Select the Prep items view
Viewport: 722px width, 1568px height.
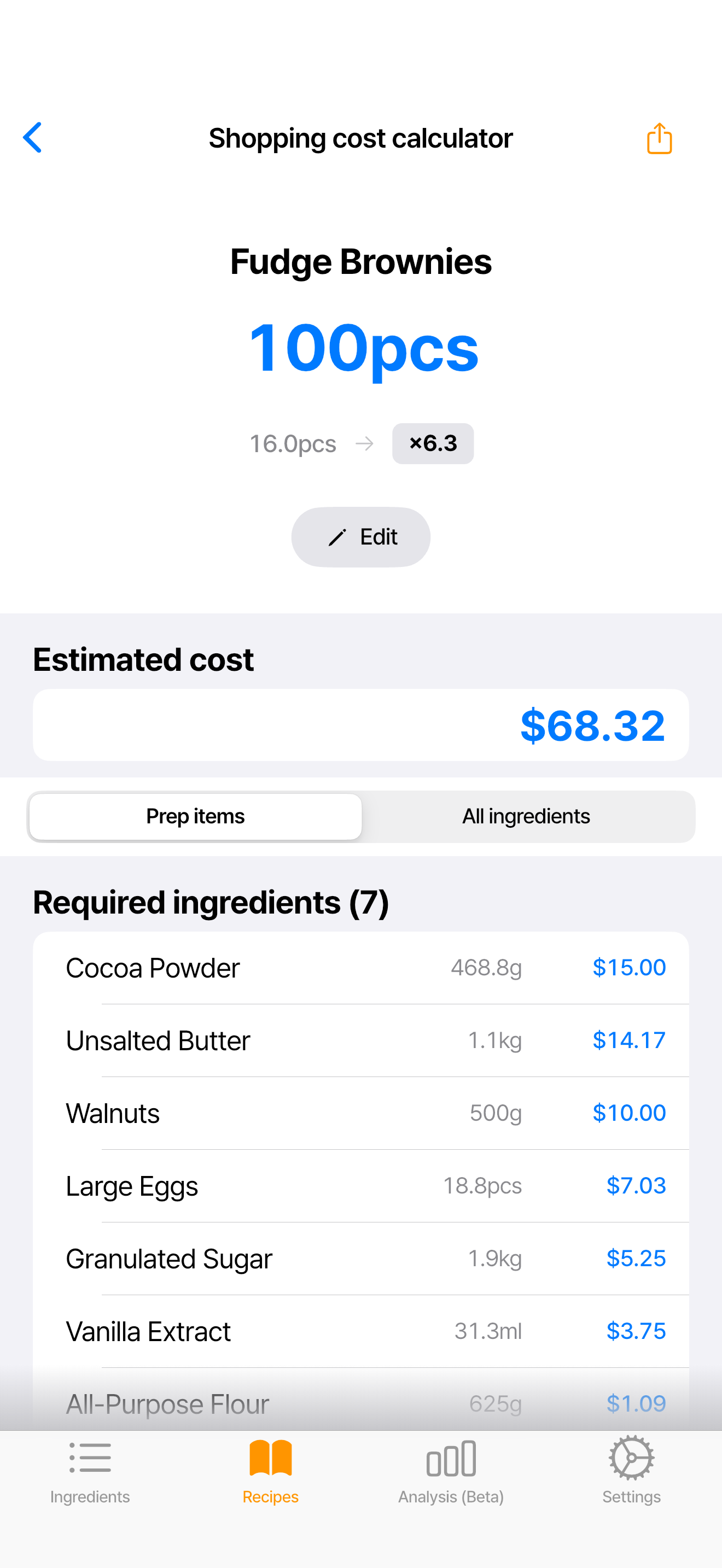[x=194, y=816]
